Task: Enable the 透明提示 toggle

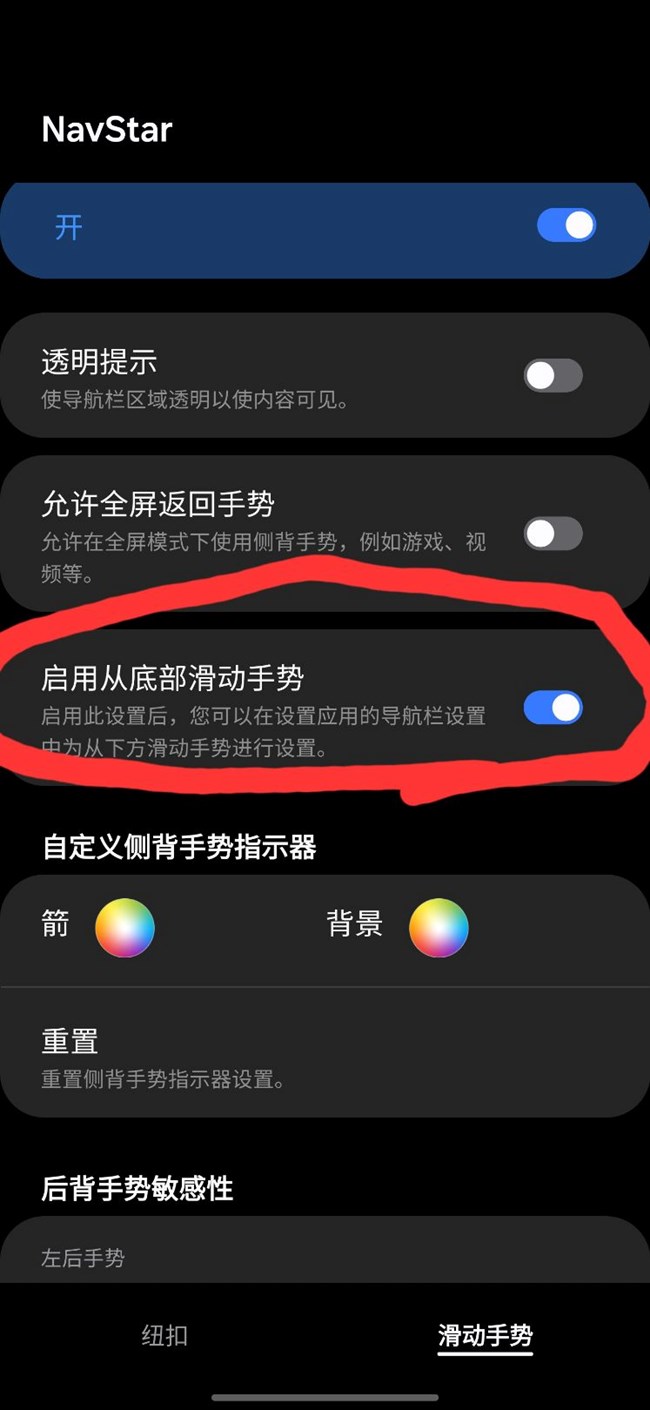Action: click(x=553, y=376)
